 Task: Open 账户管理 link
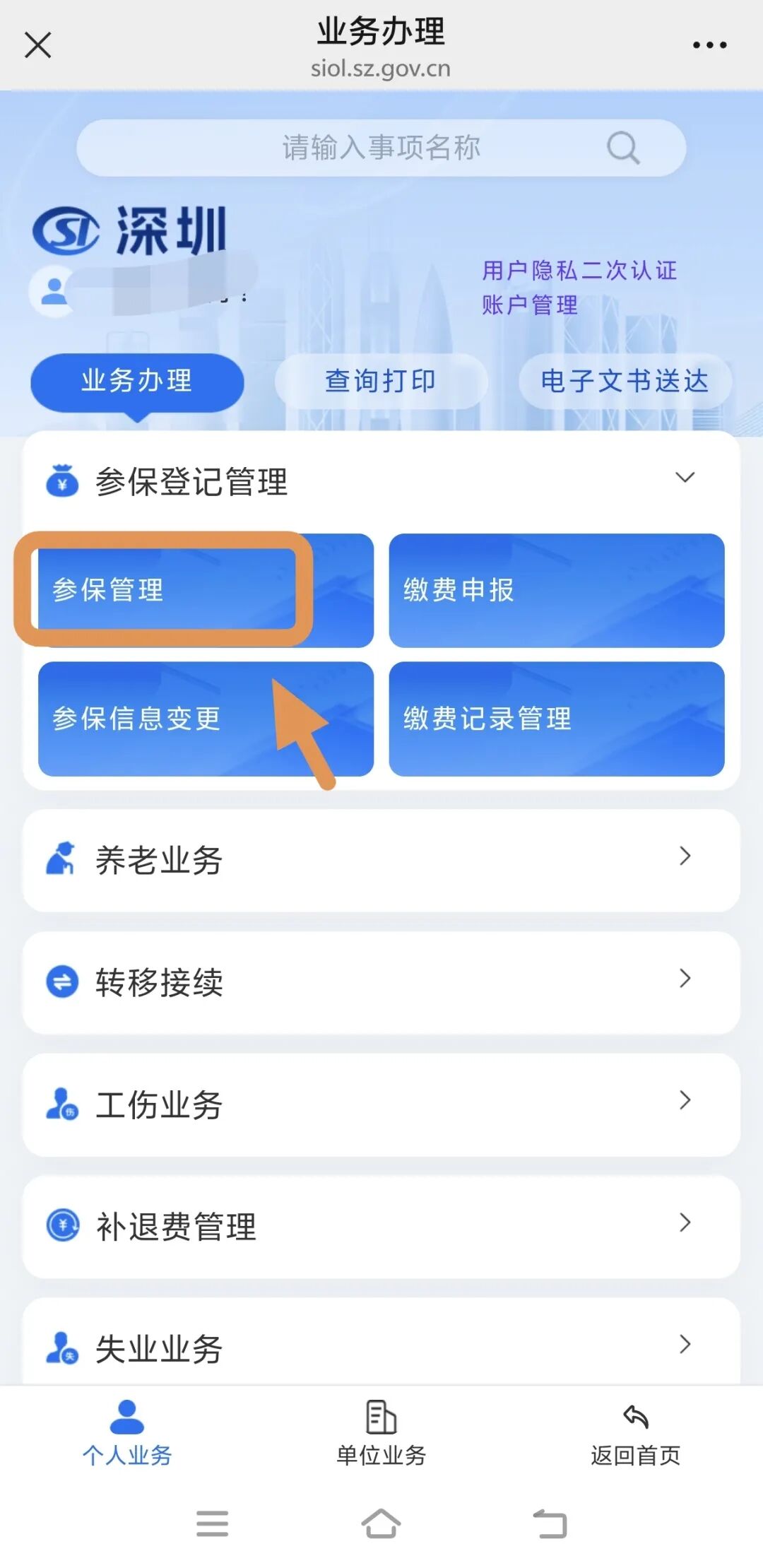(530, 305)
